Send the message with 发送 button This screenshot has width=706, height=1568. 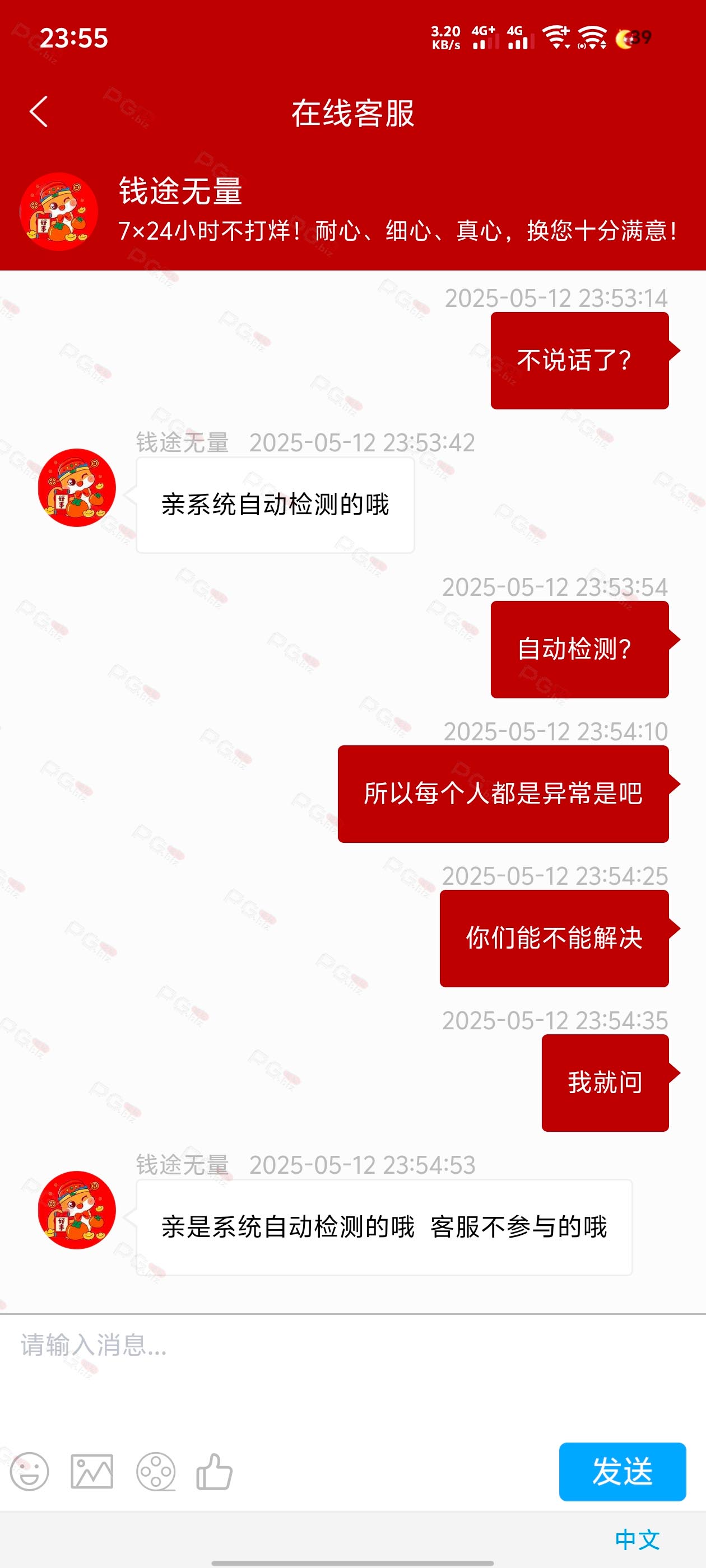pos(622,1471)
